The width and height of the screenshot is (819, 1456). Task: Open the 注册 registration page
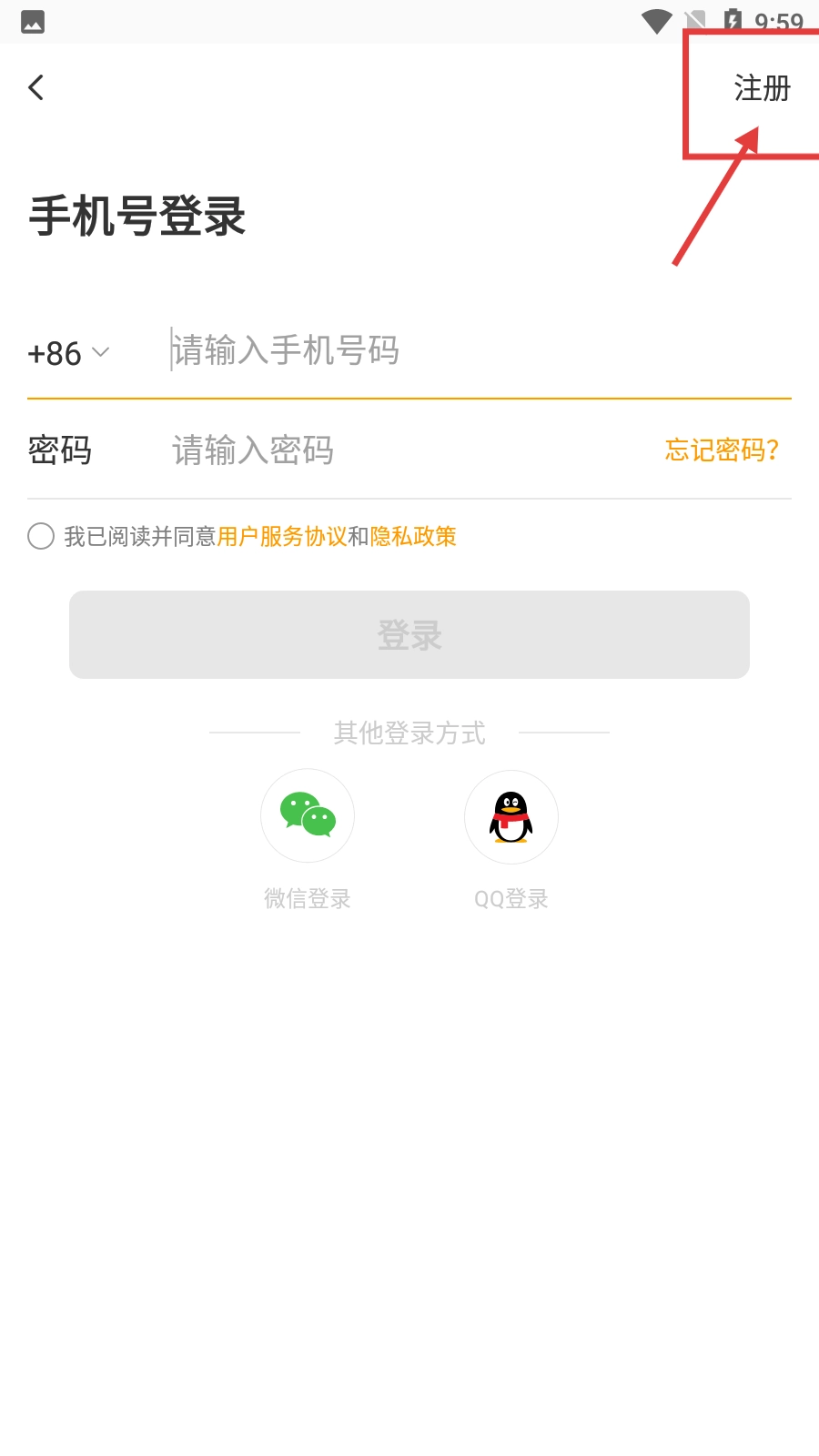click(x=762, y=88)
